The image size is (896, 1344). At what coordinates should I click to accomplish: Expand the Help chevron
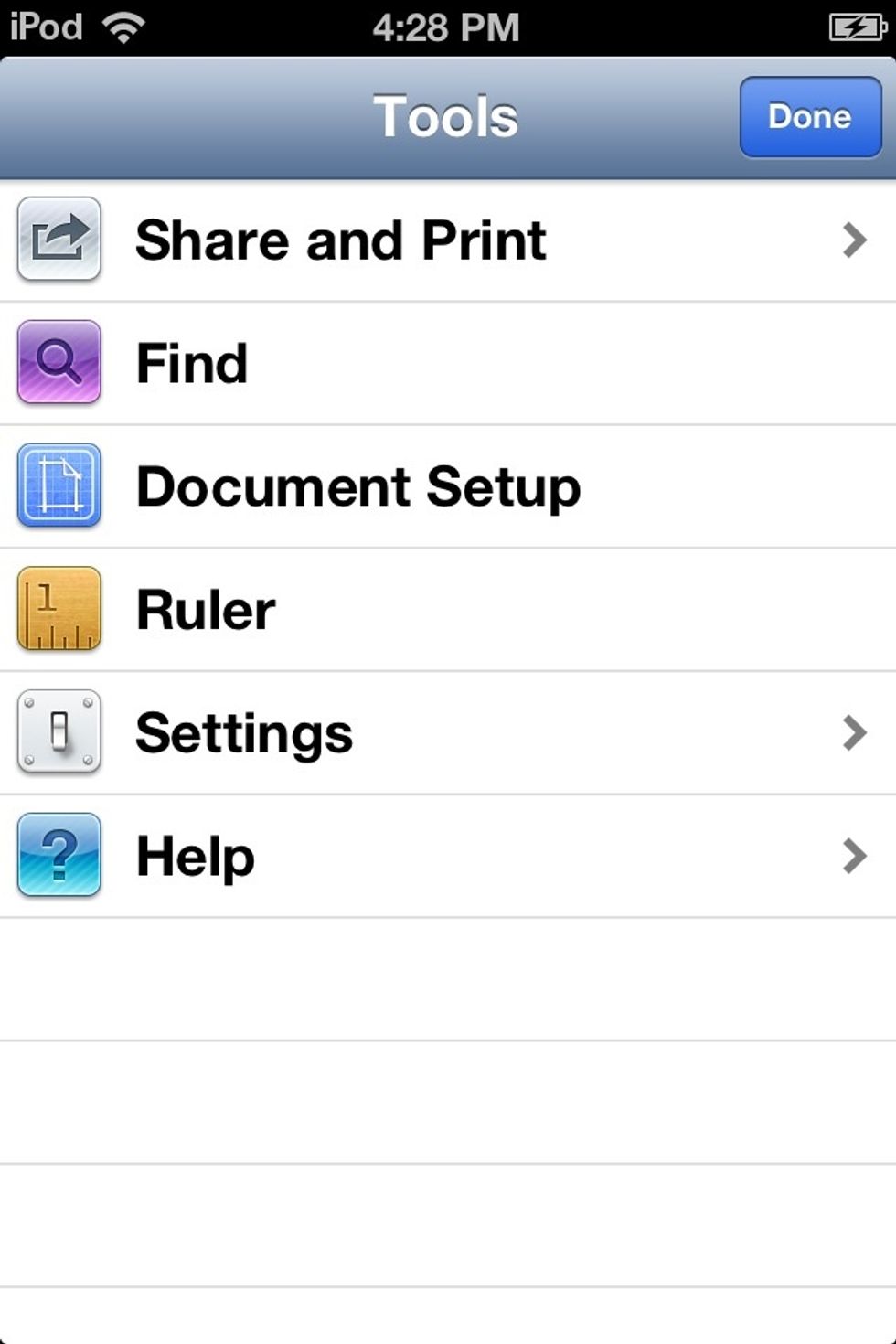point(854,856)
